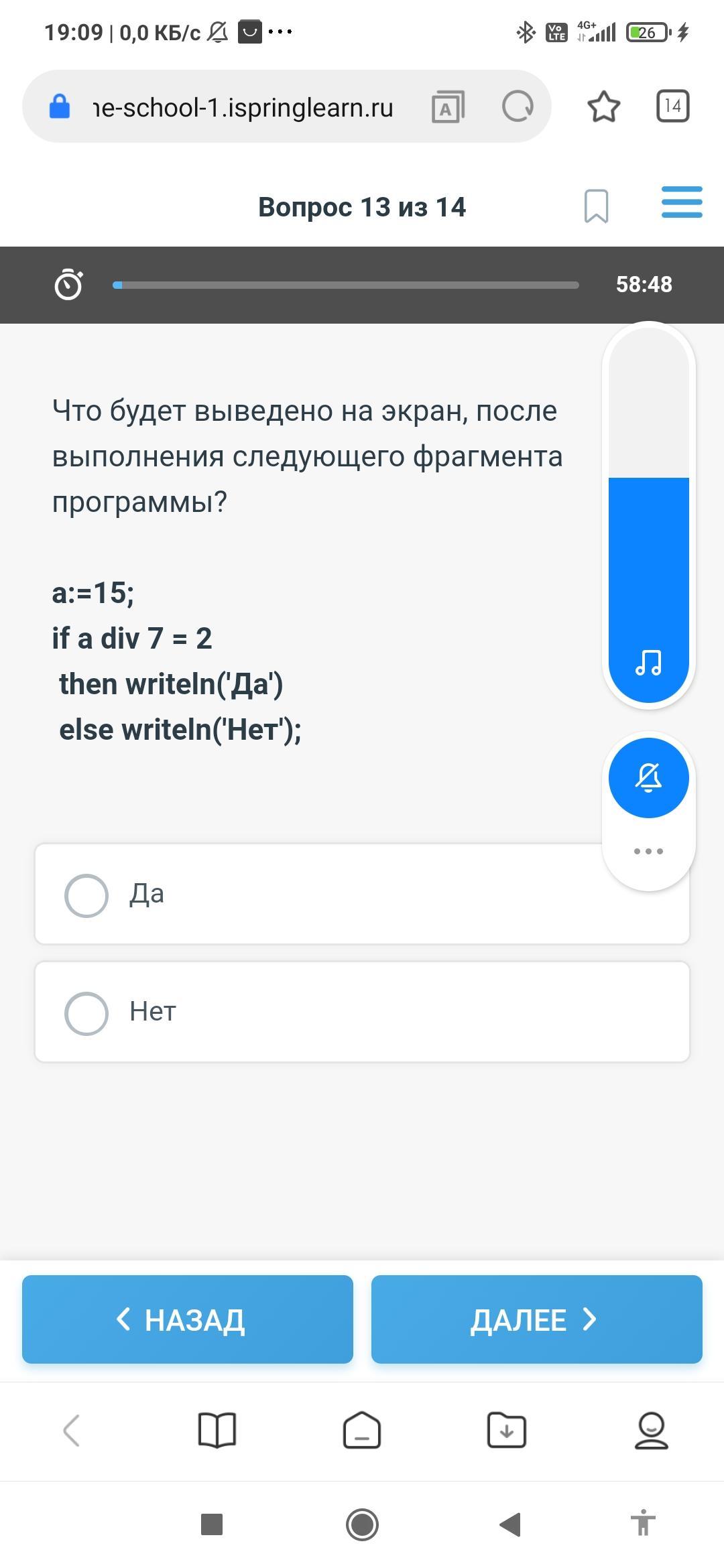
Task: Tap the browser address bar
Action: point(243,107)
